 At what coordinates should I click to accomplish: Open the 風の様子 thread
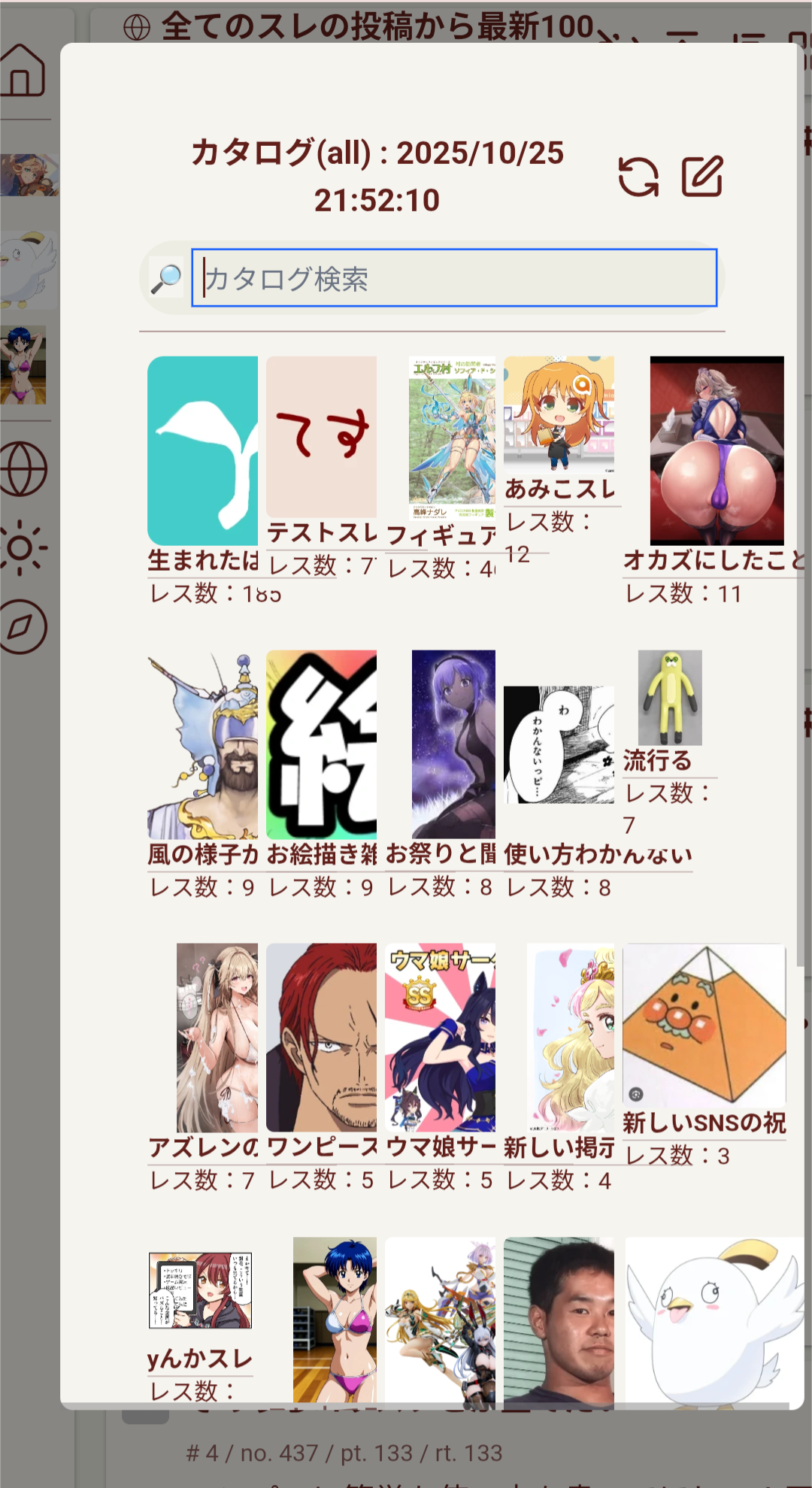[202, 745]
